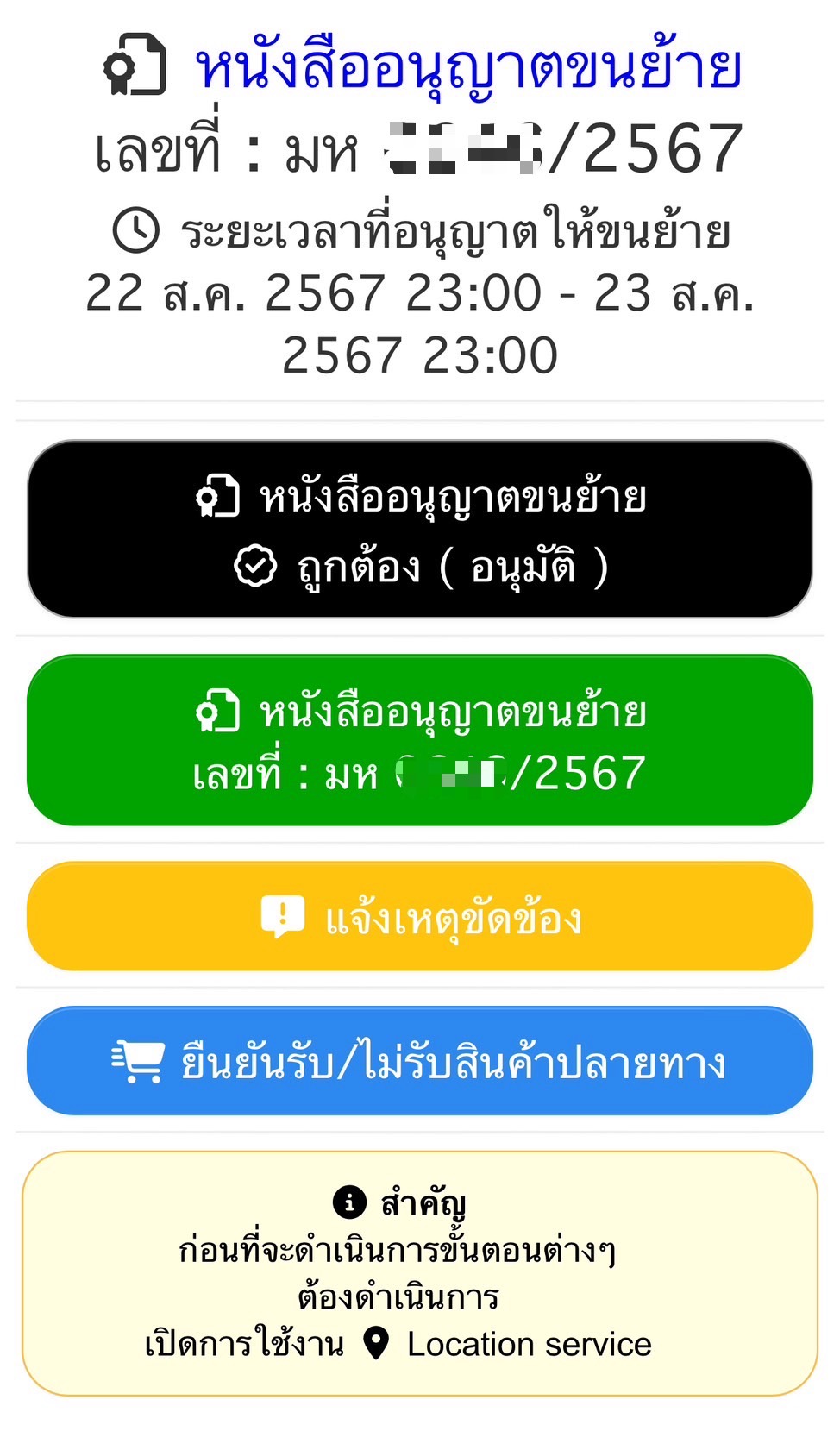
Task: Report a problem via yellow แจ้งเหตุขัดข้อง button
Action: [420, 916]
